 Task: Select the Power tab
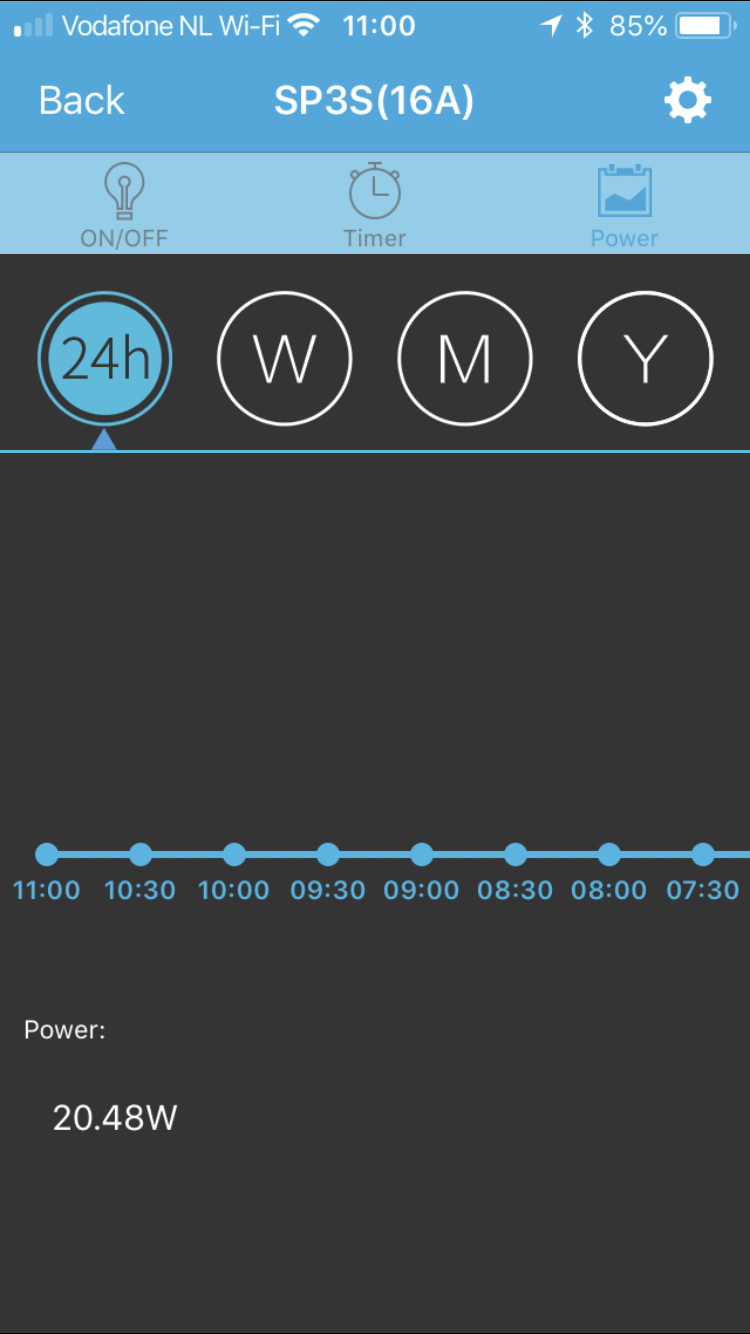click(624, 206)
